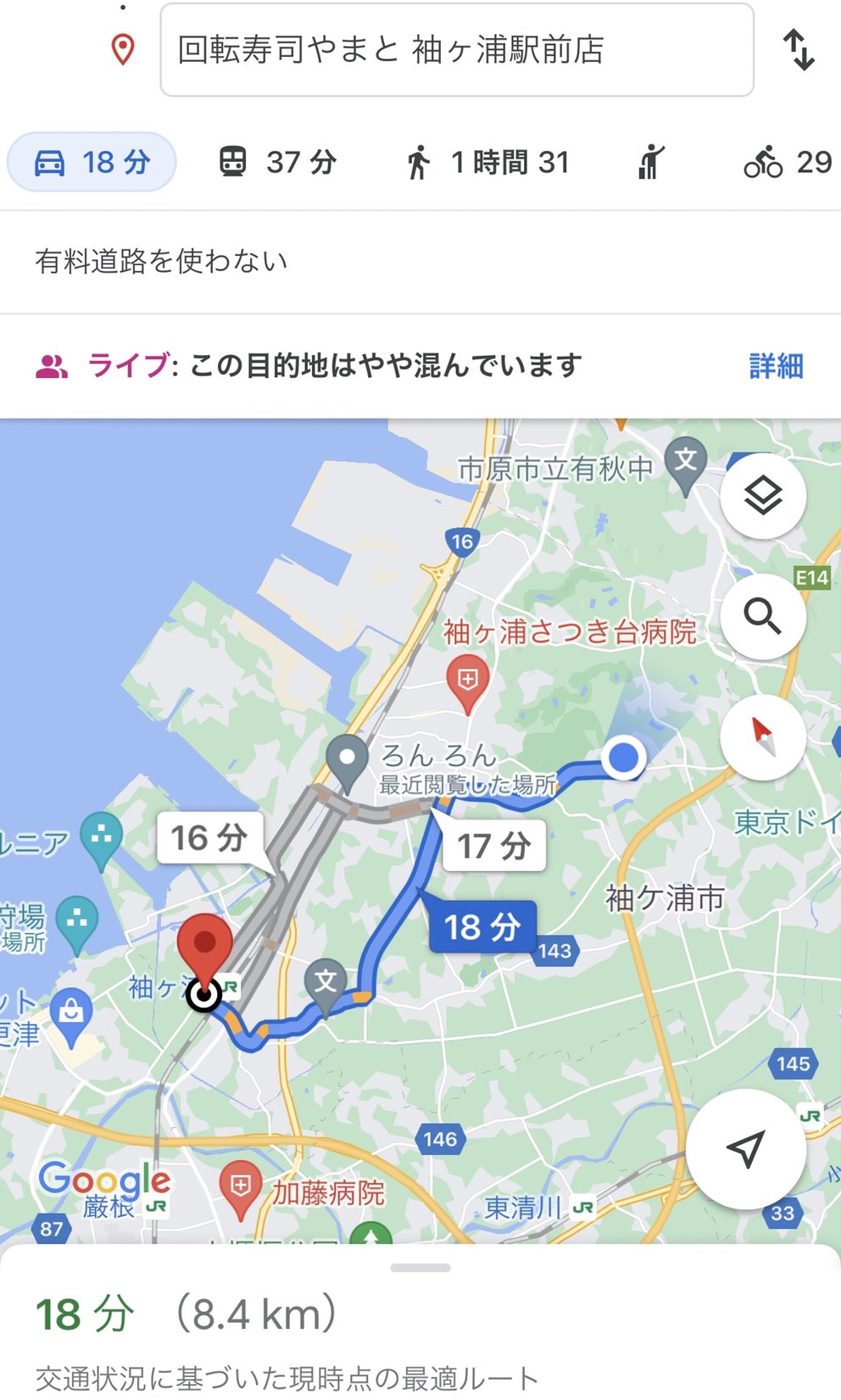Edit destination field 回転寿司やまと 袖ヶ浦駅前店
Screen dimensions: 841x1400
(x=456, y=51)
